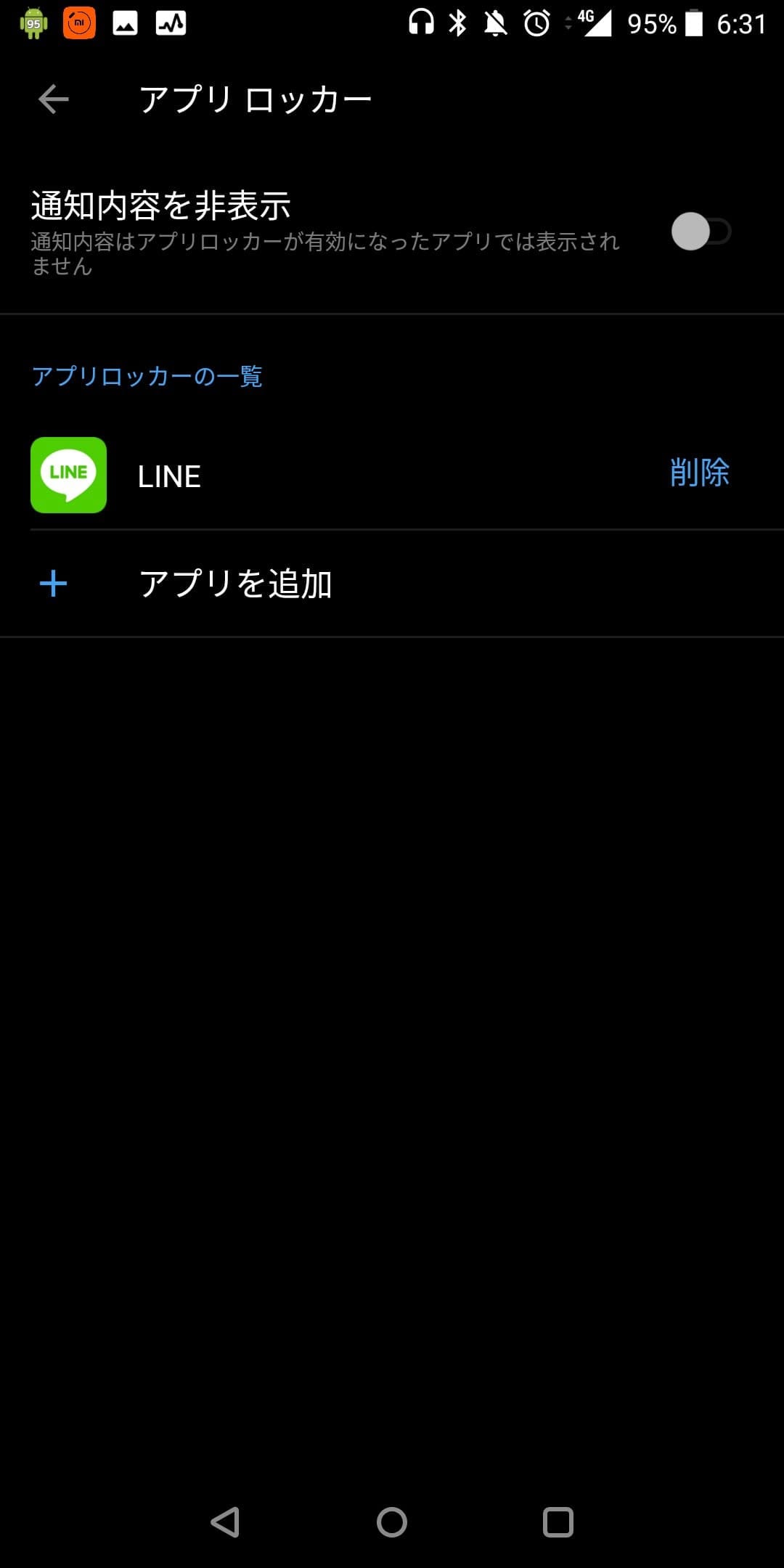784x1568 pixels.
Task: Enable 通知内容を非表示 toggle
Action: coord(700,232)
